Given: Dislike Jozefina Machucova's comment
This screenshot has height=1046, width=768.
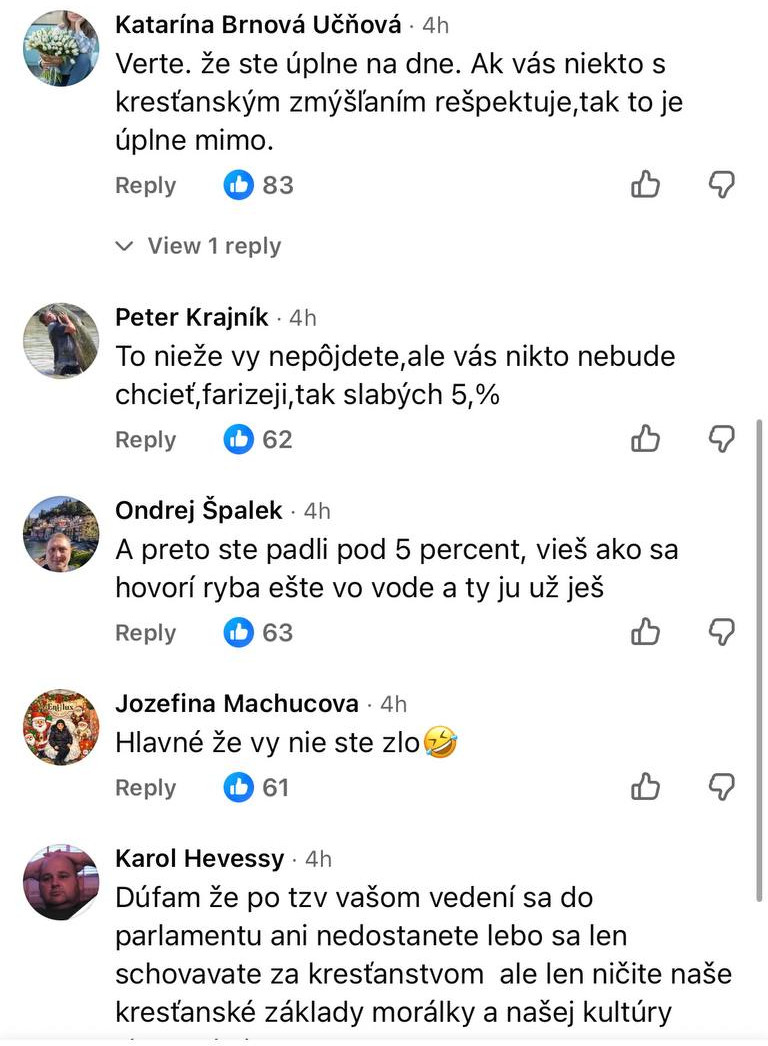Looking at the screenshot, I should click(721, 787).
